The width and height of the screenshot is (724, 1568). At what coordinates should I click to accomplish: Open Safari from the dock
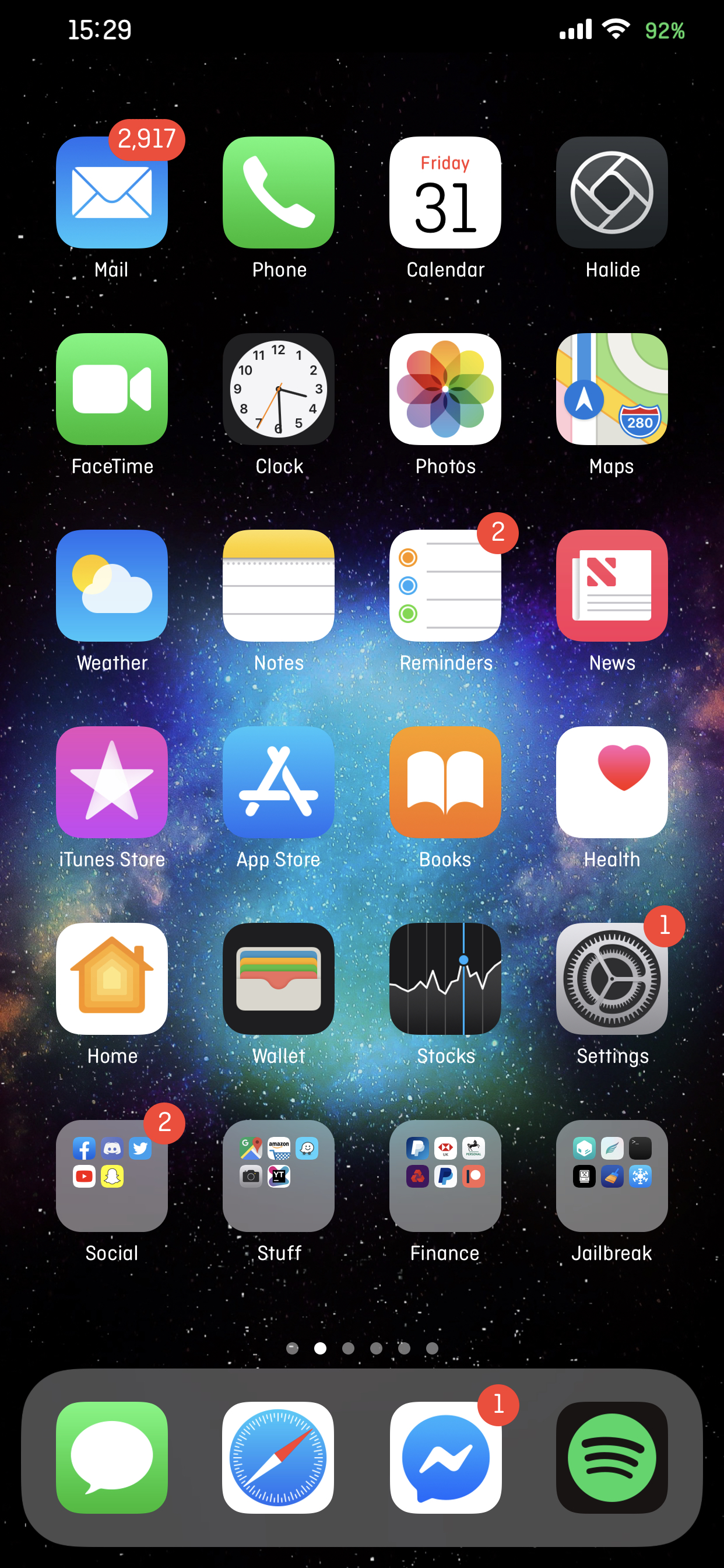coord(279,1457)
